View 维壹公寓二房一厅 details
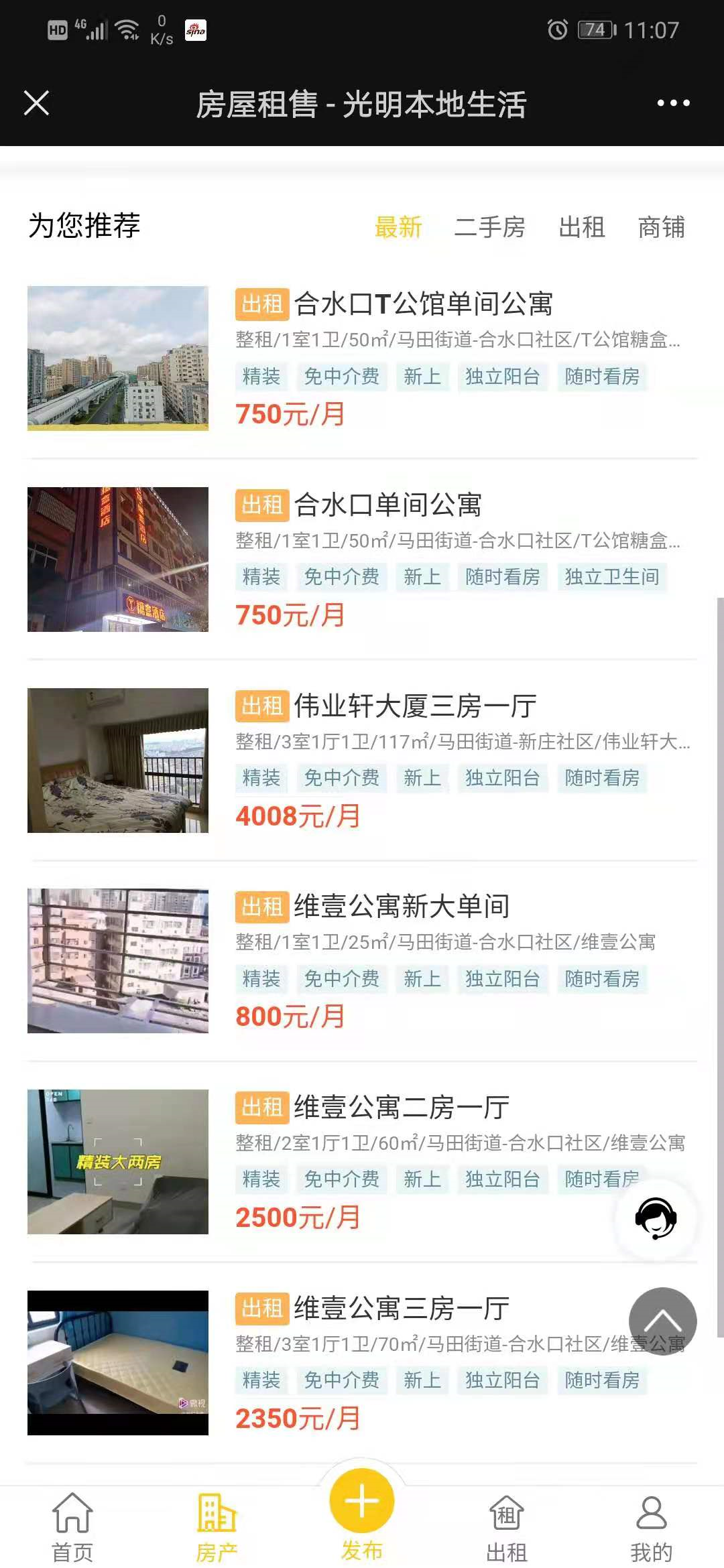The width and height of the screenshot is (724, 1568). coord(362,1162)
